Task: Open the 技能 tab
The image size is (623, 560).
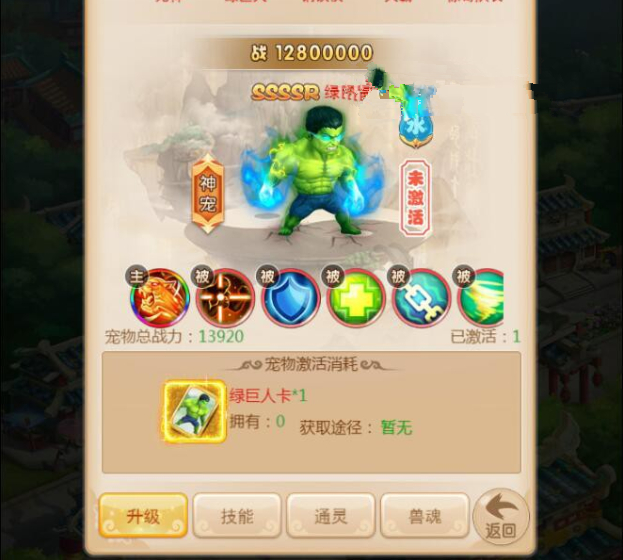Action: pyautogui.click(x=236, y=516)
